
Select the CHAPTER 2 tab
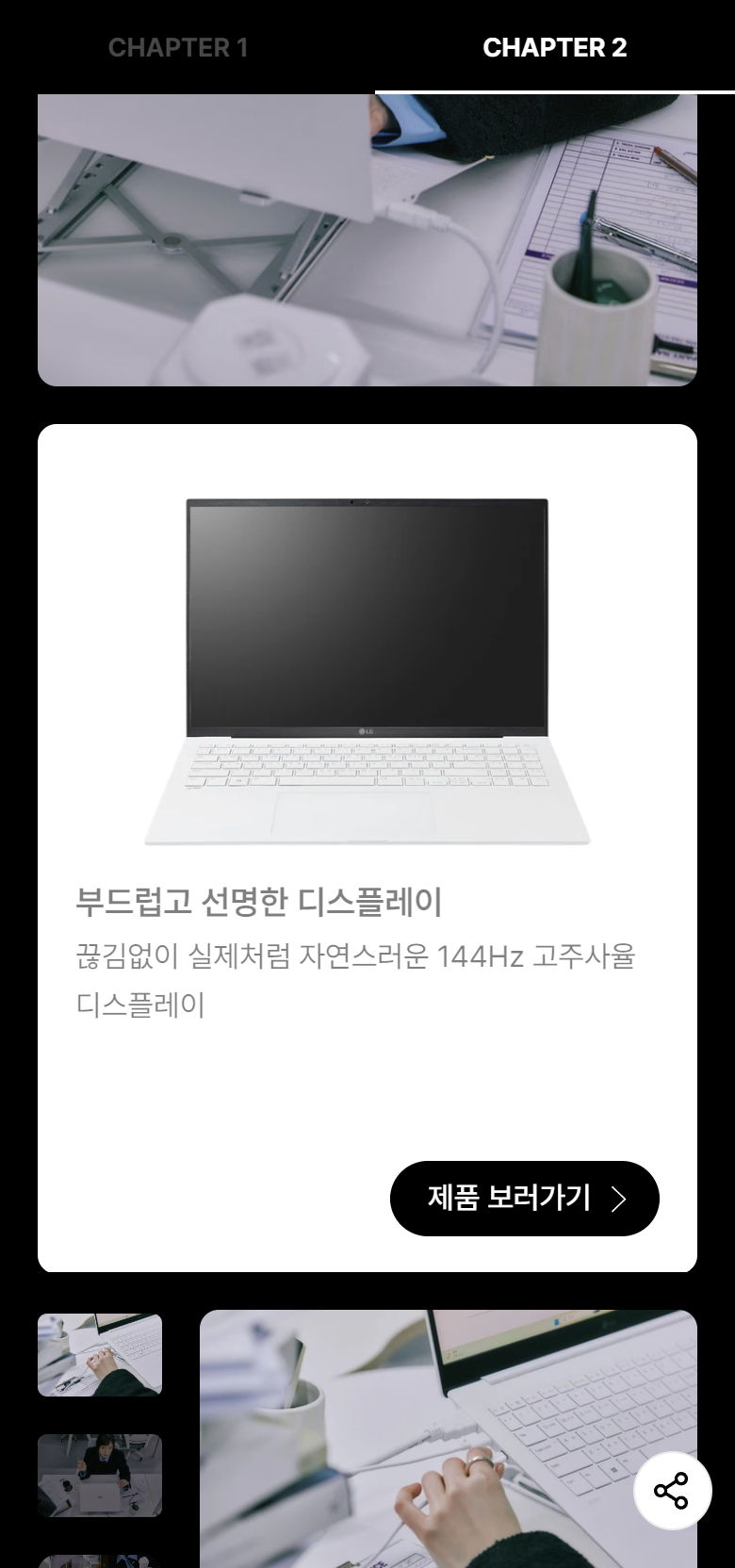pyautogui.click(x=554, y=47)
